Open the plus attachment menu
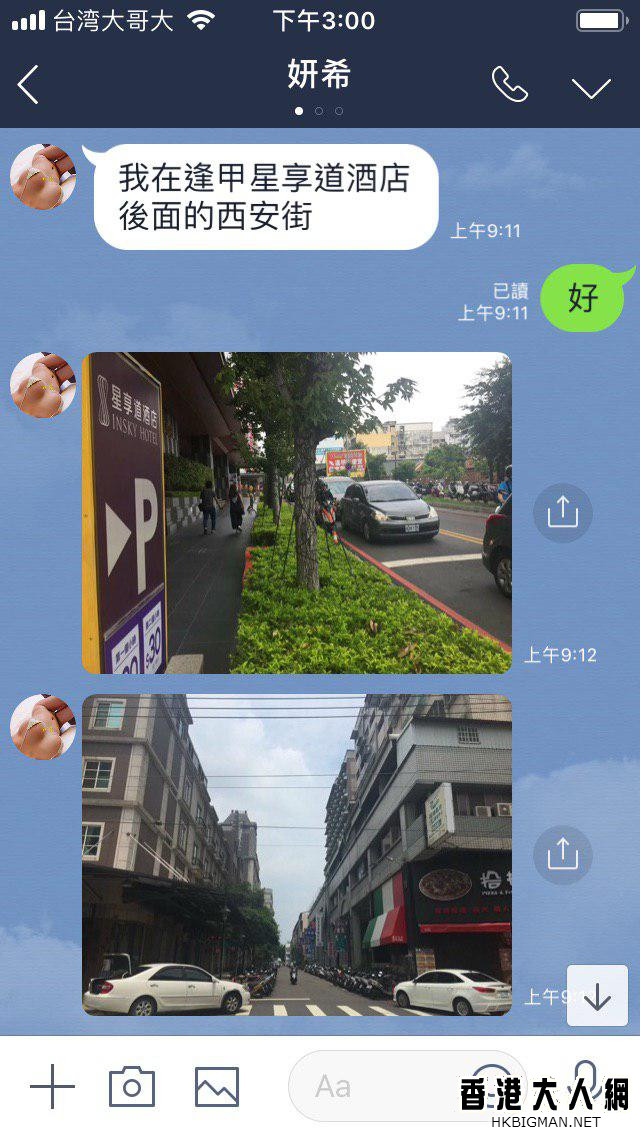 click(x=52, y=1086)
